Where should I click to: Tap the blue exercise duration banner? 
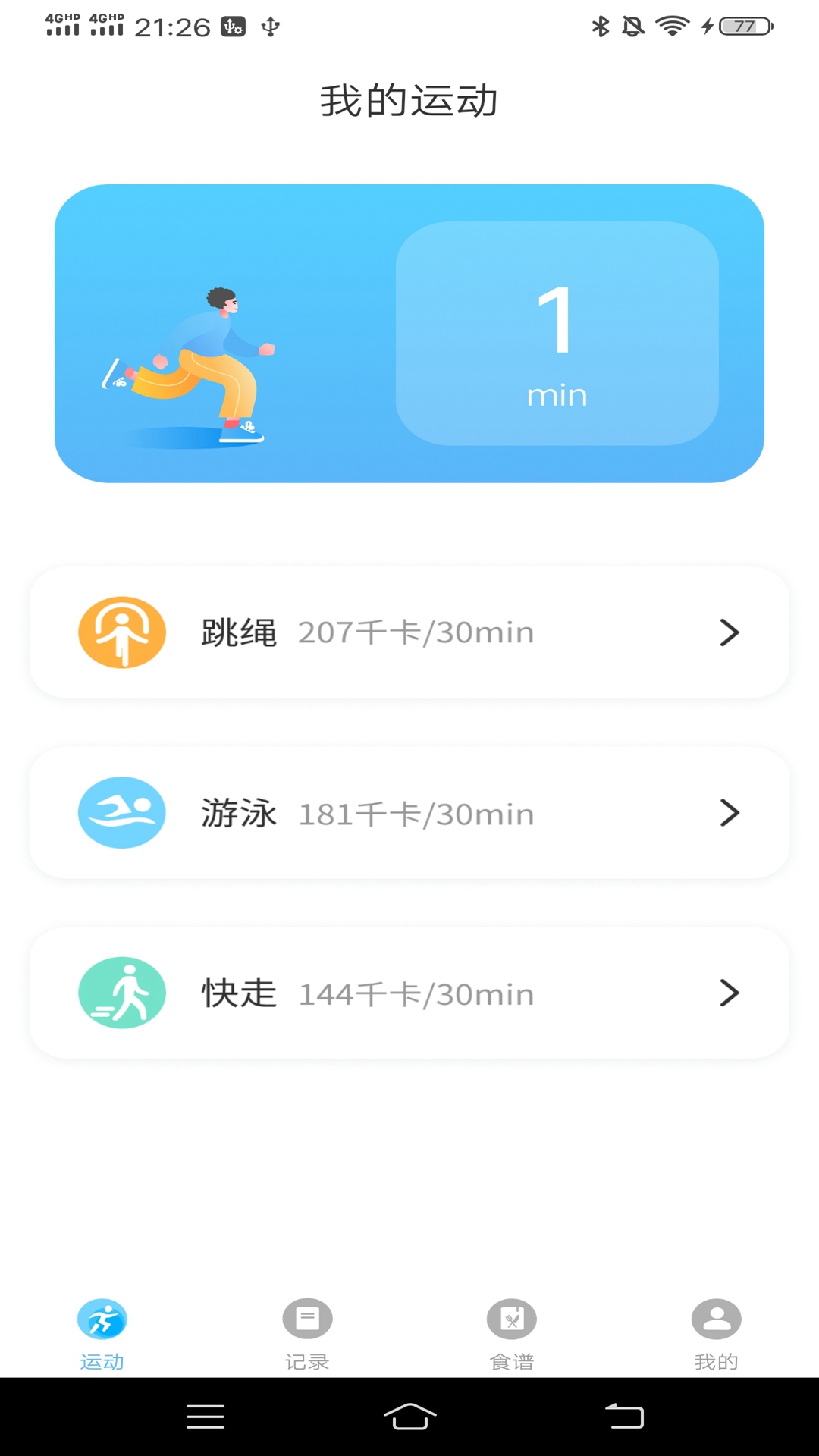point(409,334)
